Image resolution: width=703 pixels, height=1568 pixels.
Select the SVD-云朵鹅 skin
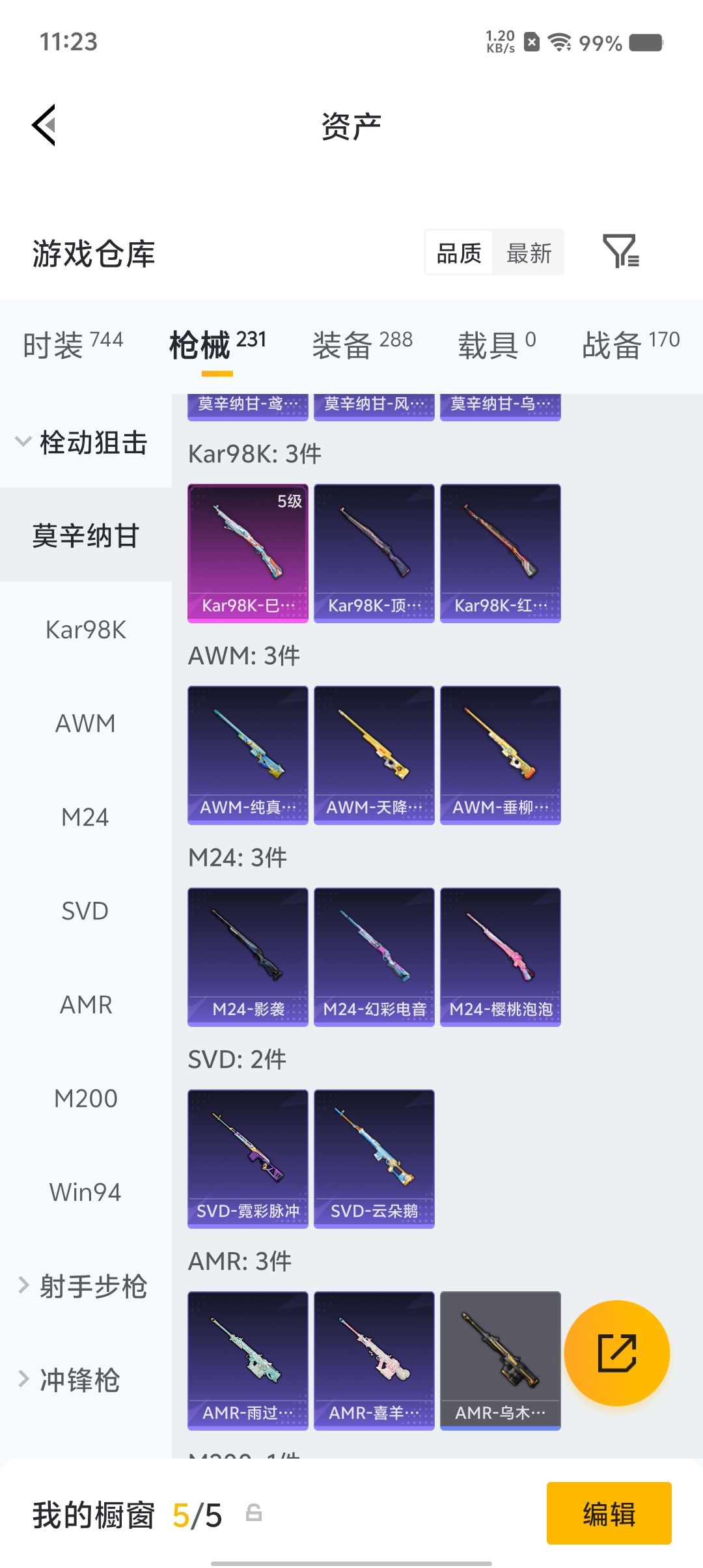(374, 1159)
